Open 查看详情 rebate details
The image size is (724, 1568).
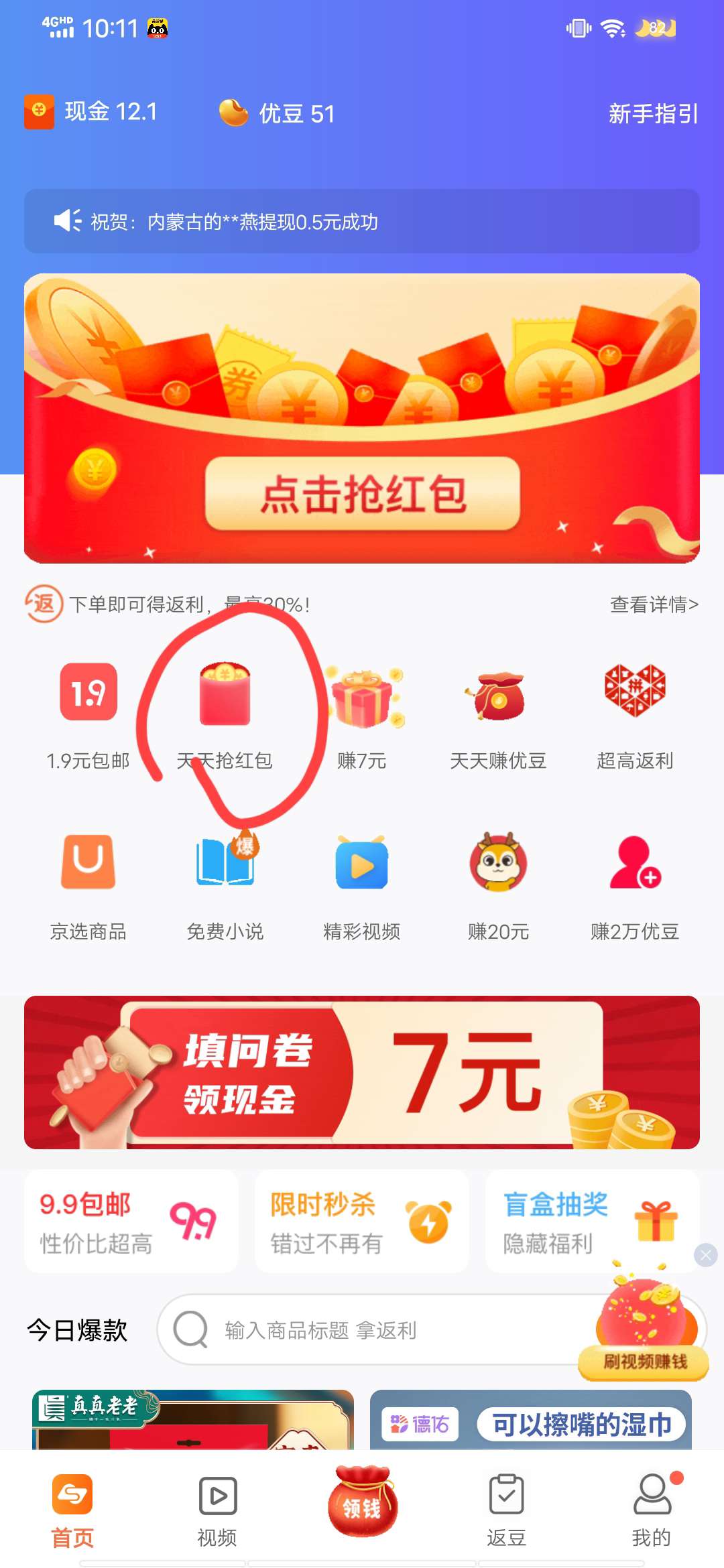[654, 604]
